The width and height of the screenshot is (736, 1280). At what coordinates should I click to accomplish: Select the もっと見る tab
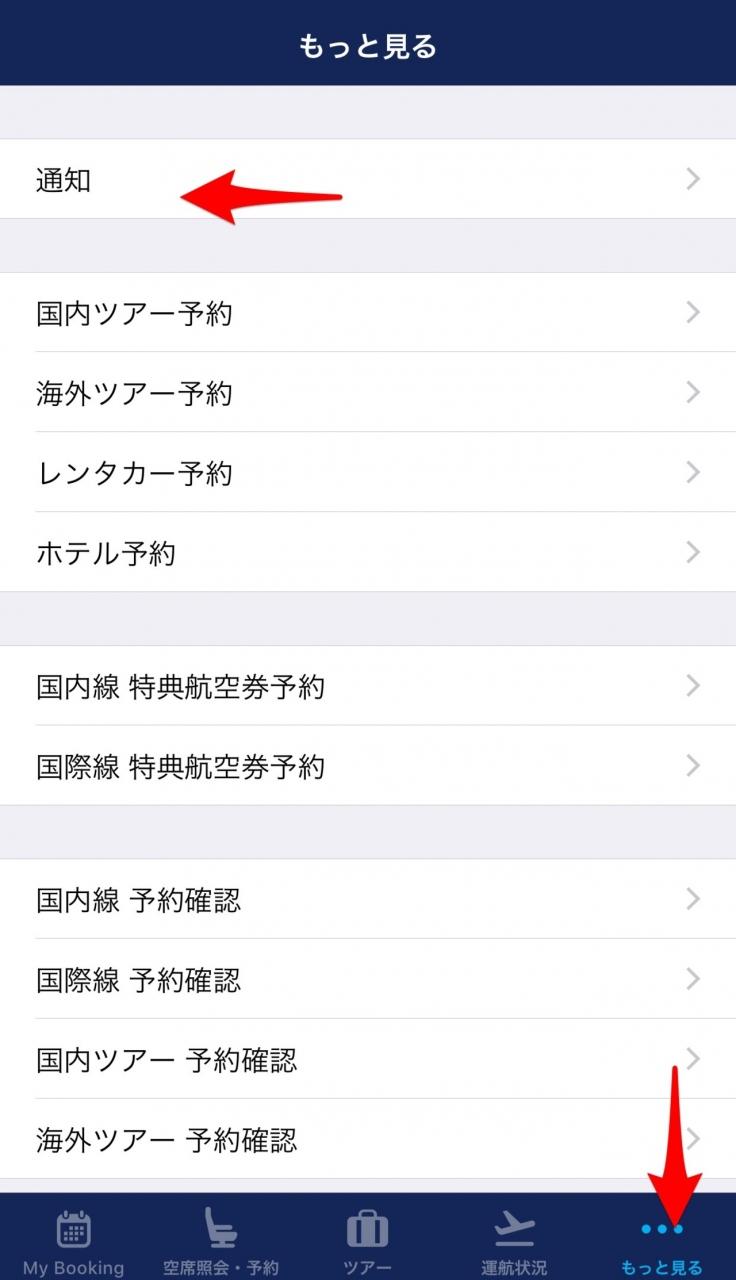(661, 1240)
